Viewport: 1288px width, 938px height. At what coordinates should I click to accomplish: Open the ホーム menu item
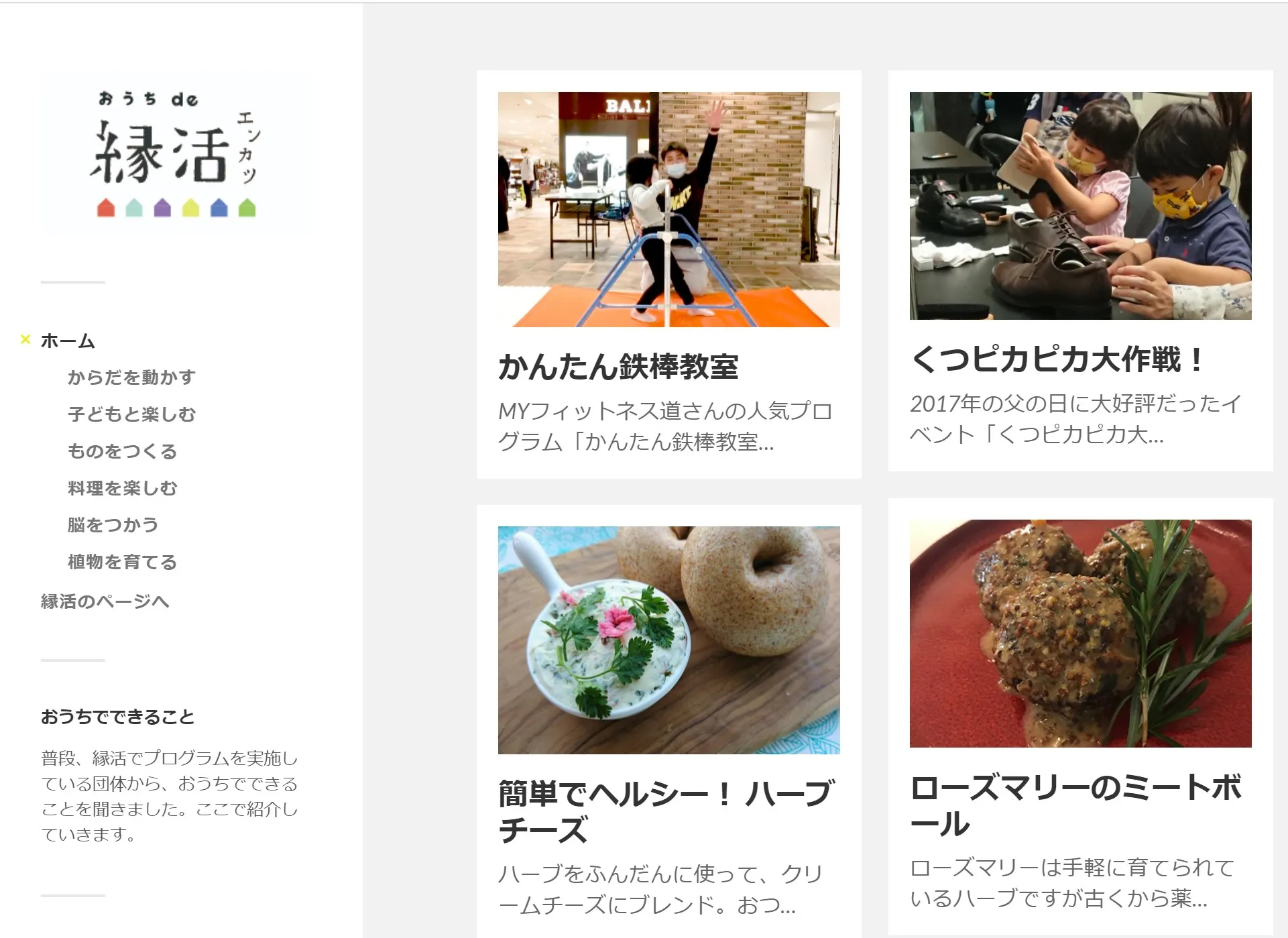pos(68,341)
